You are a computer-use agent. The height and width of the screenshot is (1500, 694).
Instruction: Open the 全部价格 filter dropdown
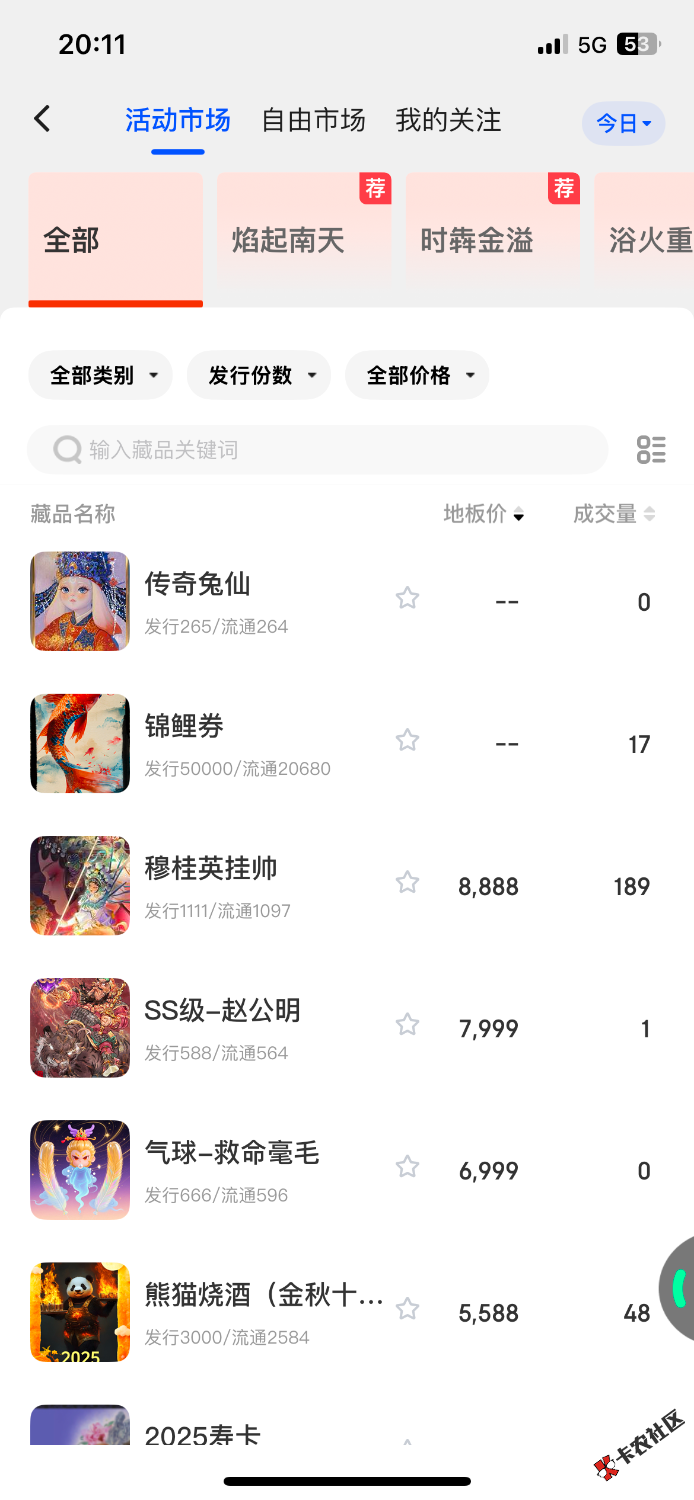tap(417, 376)
